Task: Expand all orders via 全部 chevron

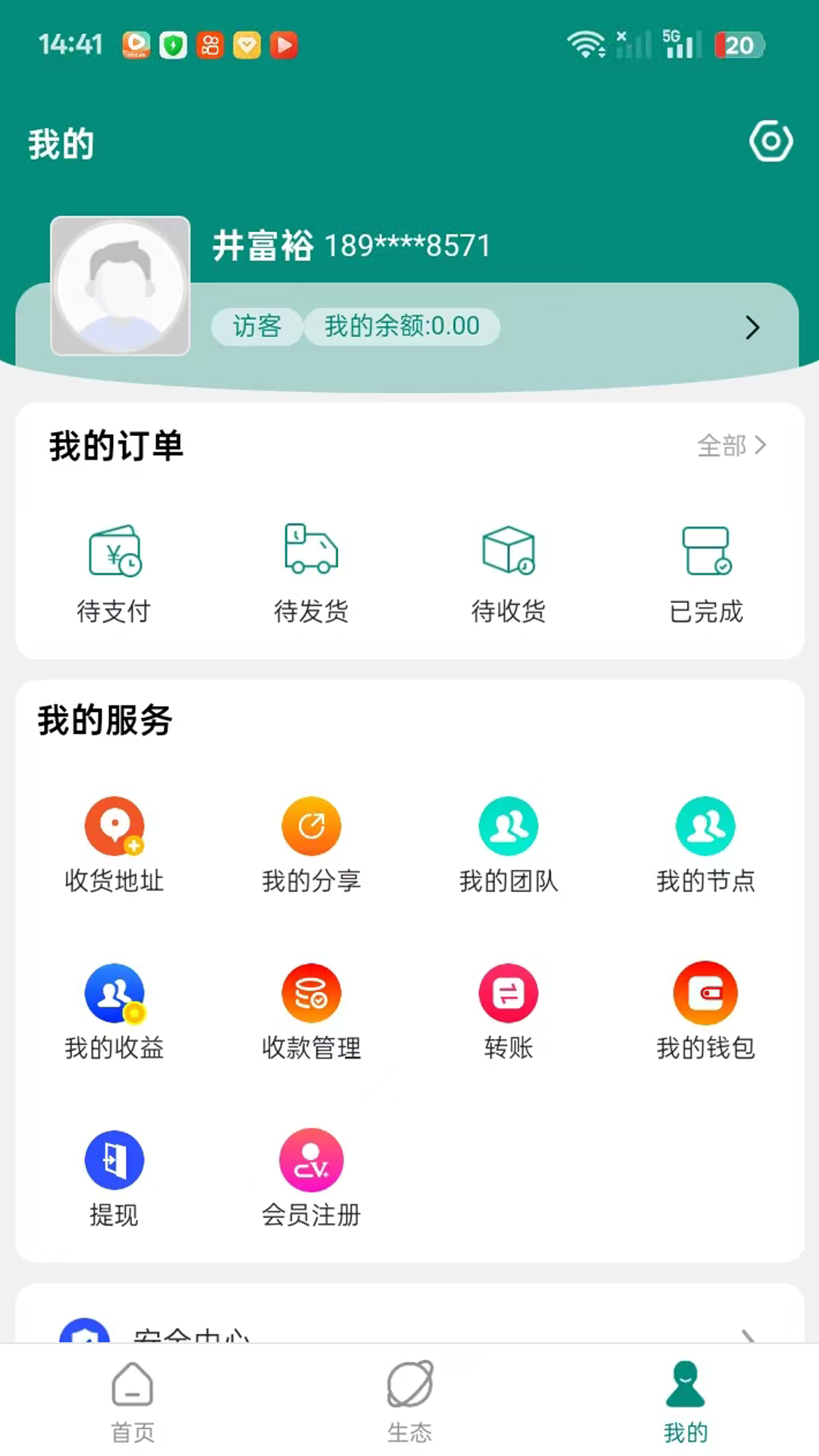Action: click(730, 447)
